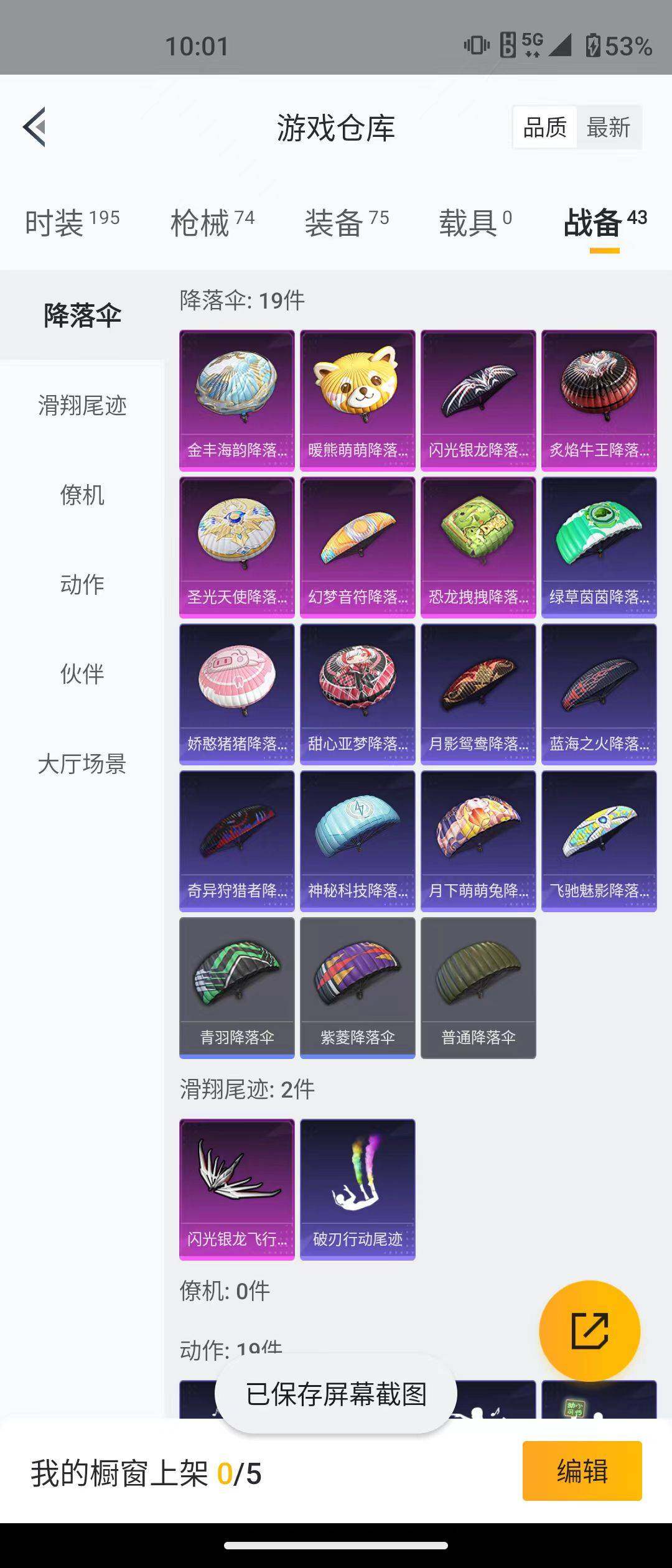Switch sorting to 最新

pyautogui.click(x=609, y=126)
